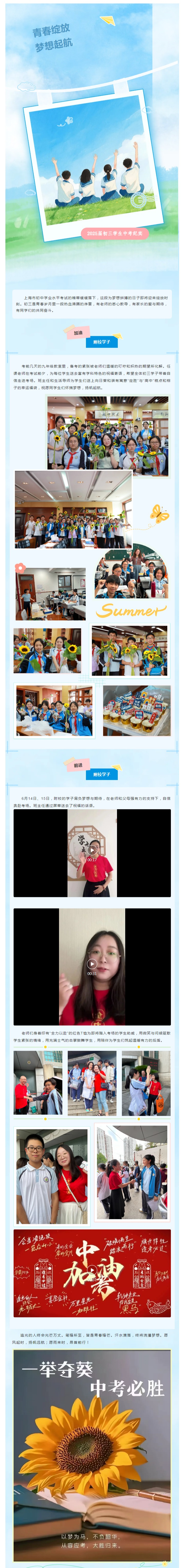Play the 00:17 video of the teacher in red
The height and width of the screenshot is (1568, 185).
pyautogui.click(x=92, y=850)
